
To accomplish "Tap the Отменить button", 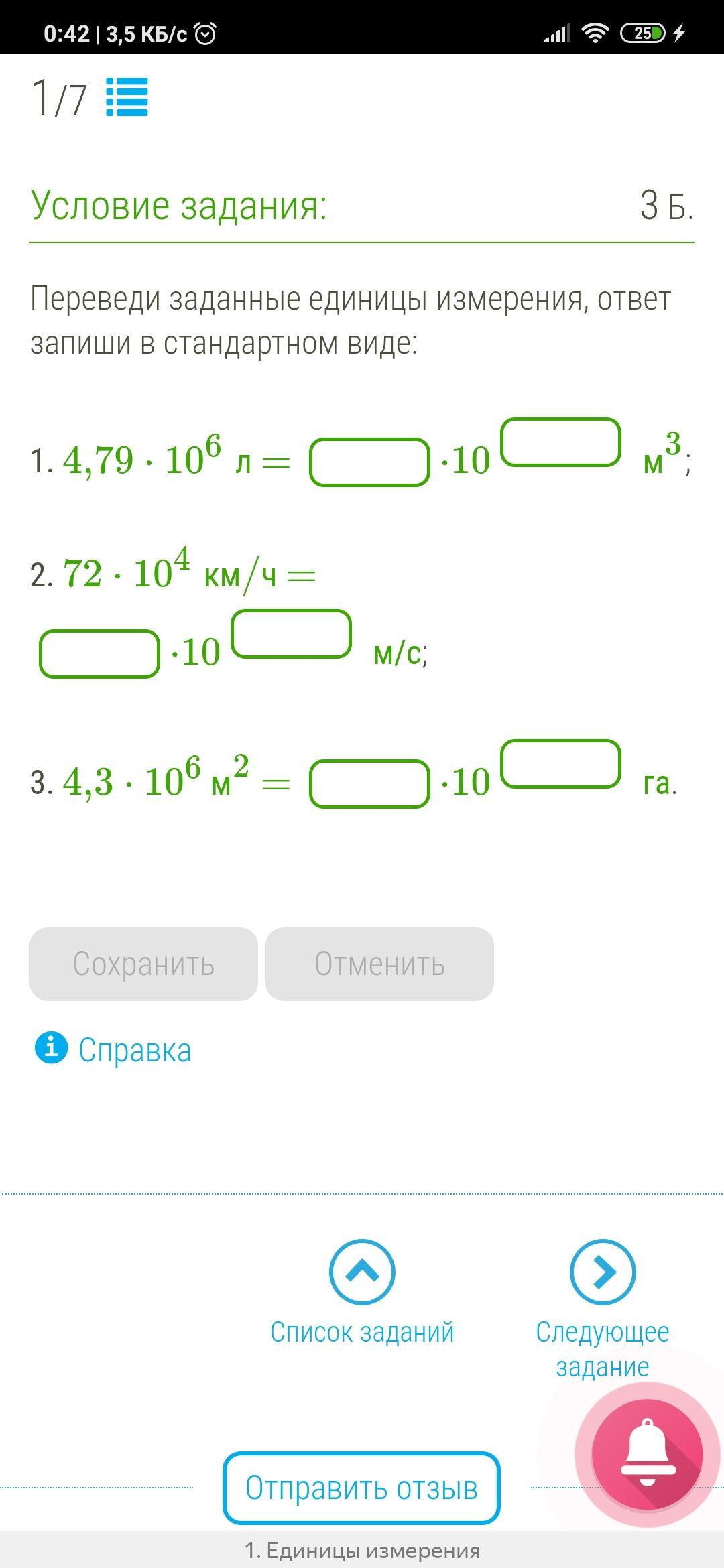I will click(x=379, y=964).
